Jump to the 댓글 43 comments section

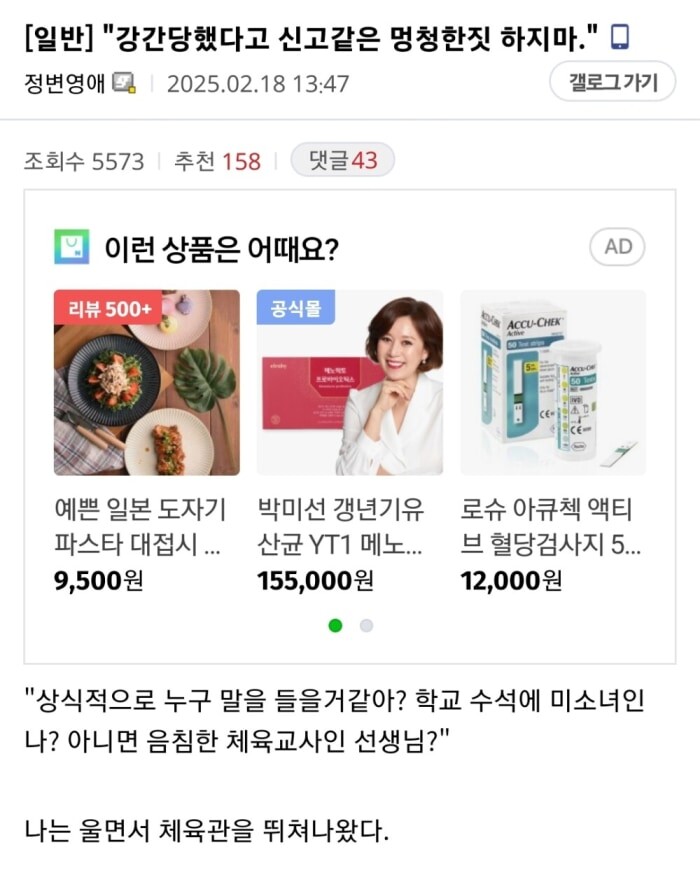[342, 160]
